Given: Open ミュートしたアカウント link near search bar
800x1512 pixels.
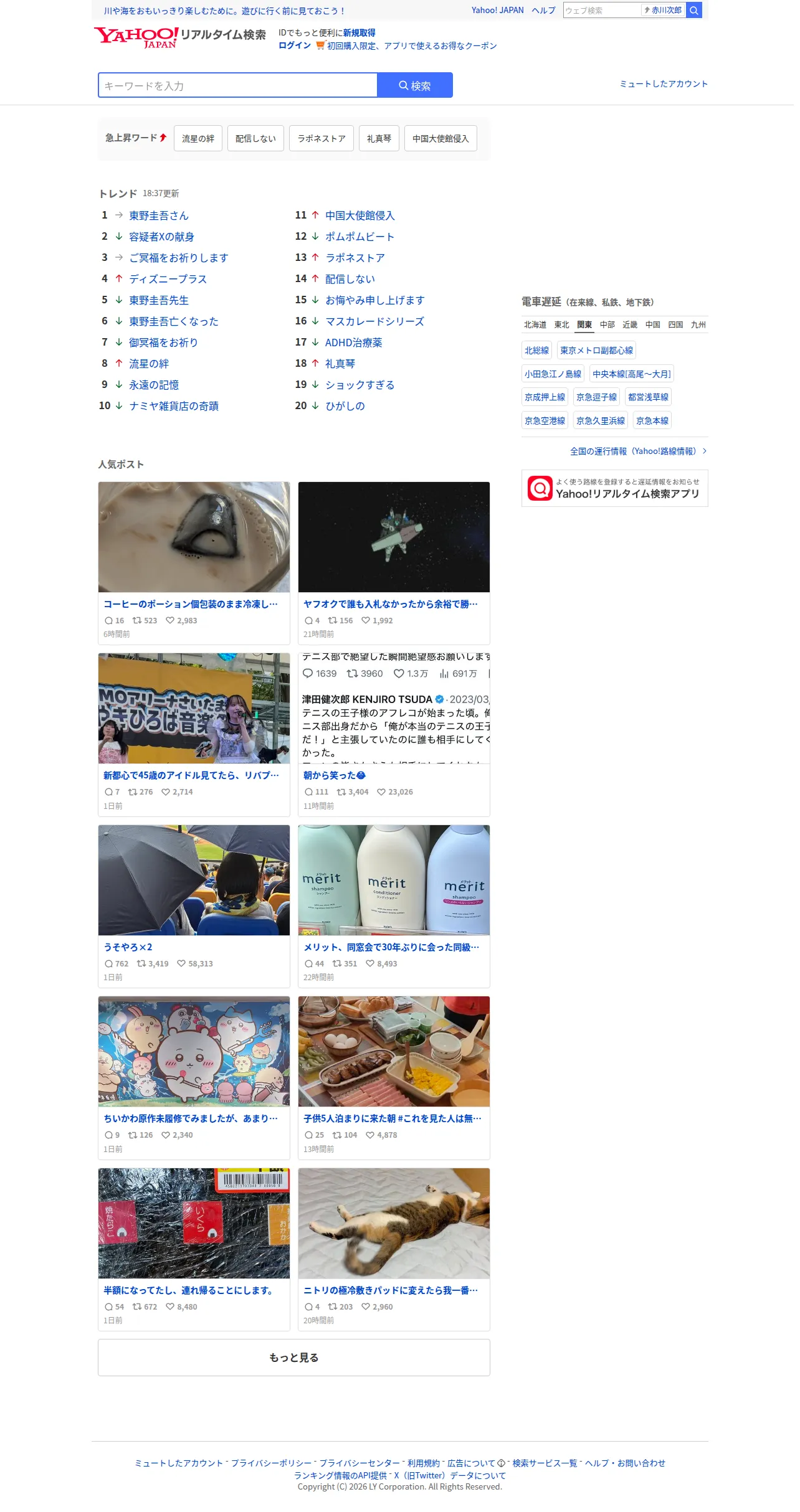Looking at the screenshot, I should tap(664, 84).
